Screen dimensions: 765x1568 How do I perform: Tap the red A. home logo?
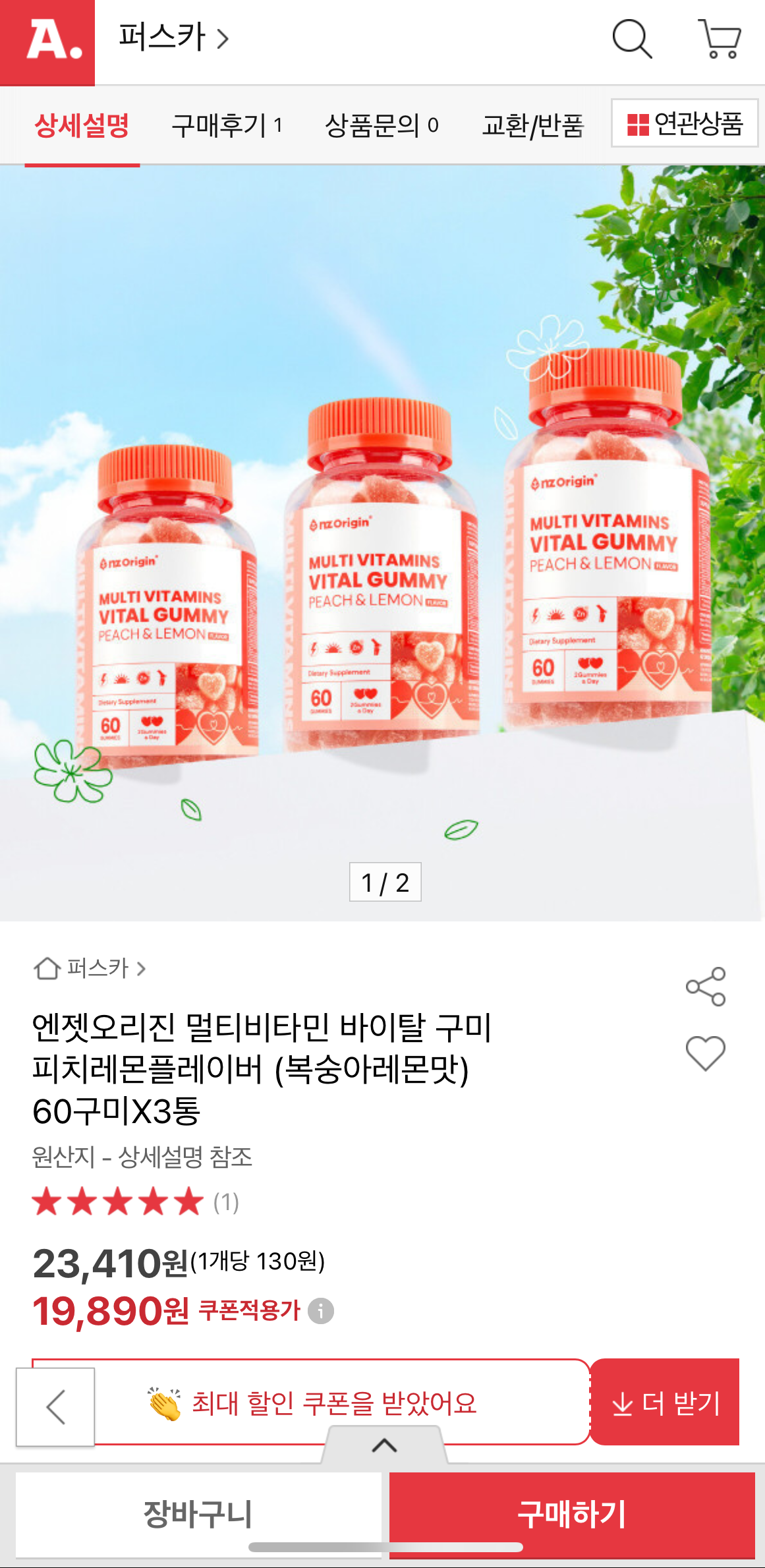point(47,42)
